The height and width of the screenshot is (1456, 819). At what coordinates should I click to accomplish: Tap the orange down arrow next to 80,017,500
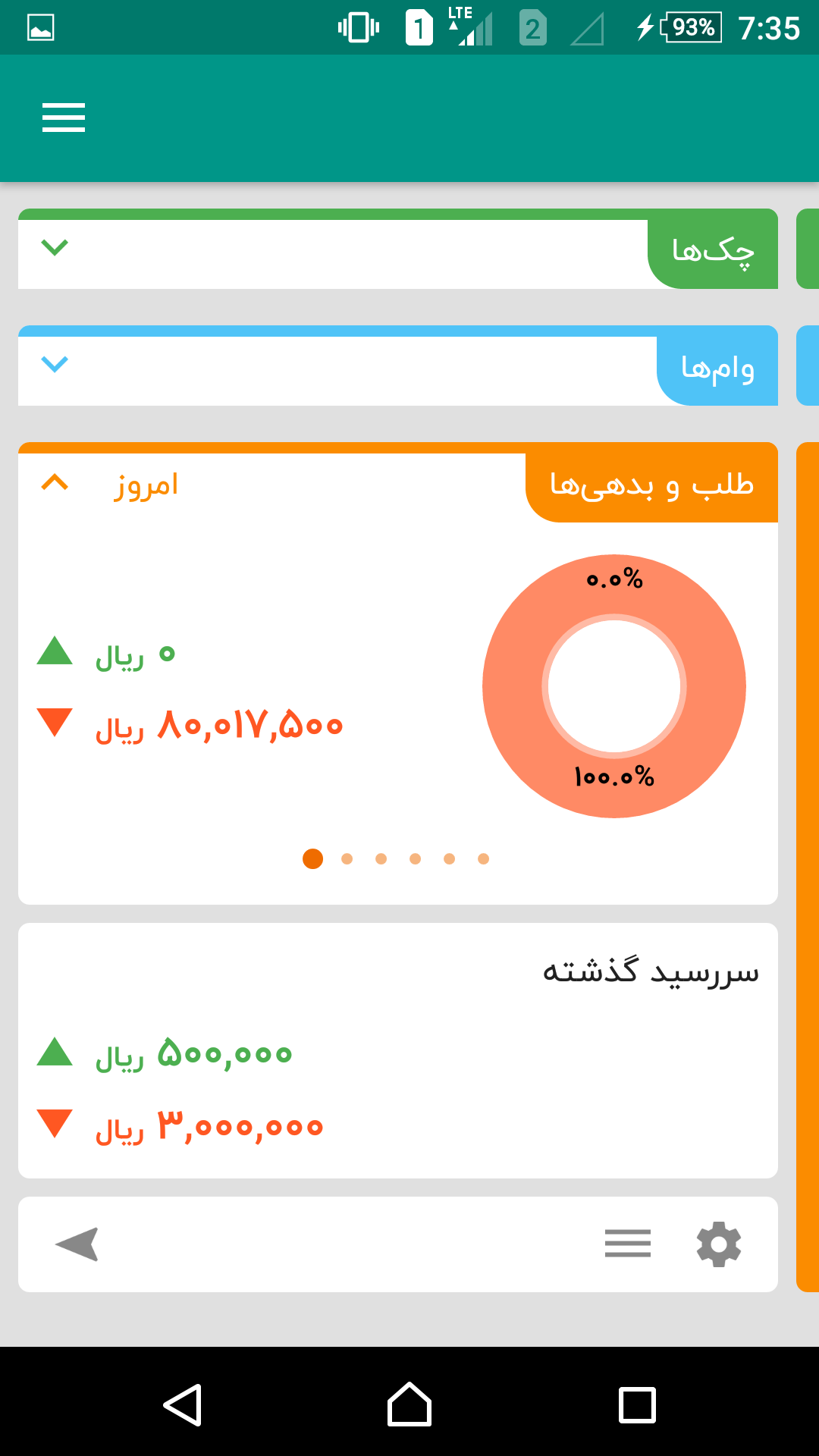55,724
